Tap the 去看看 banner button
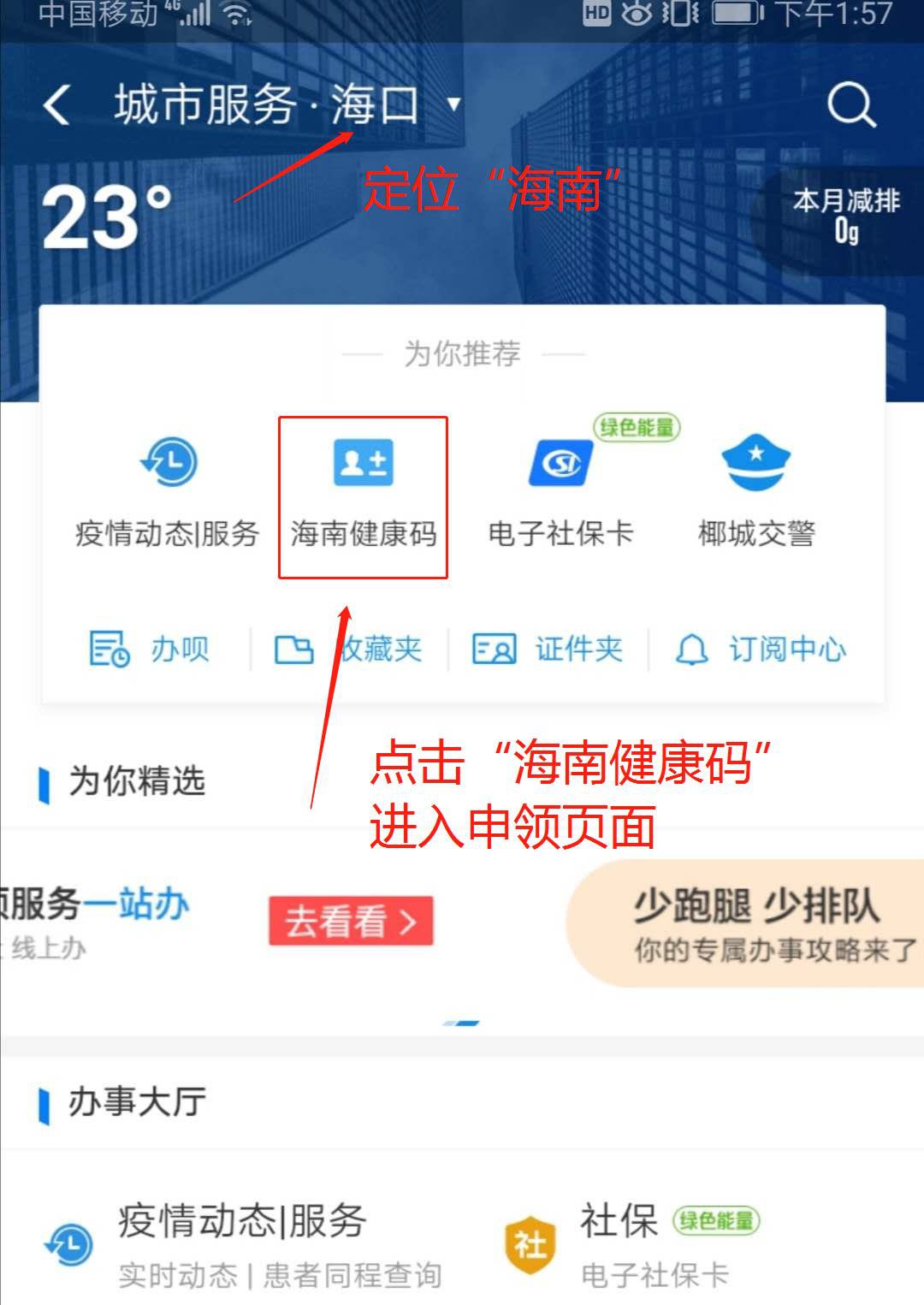 (x=351, y=922)
